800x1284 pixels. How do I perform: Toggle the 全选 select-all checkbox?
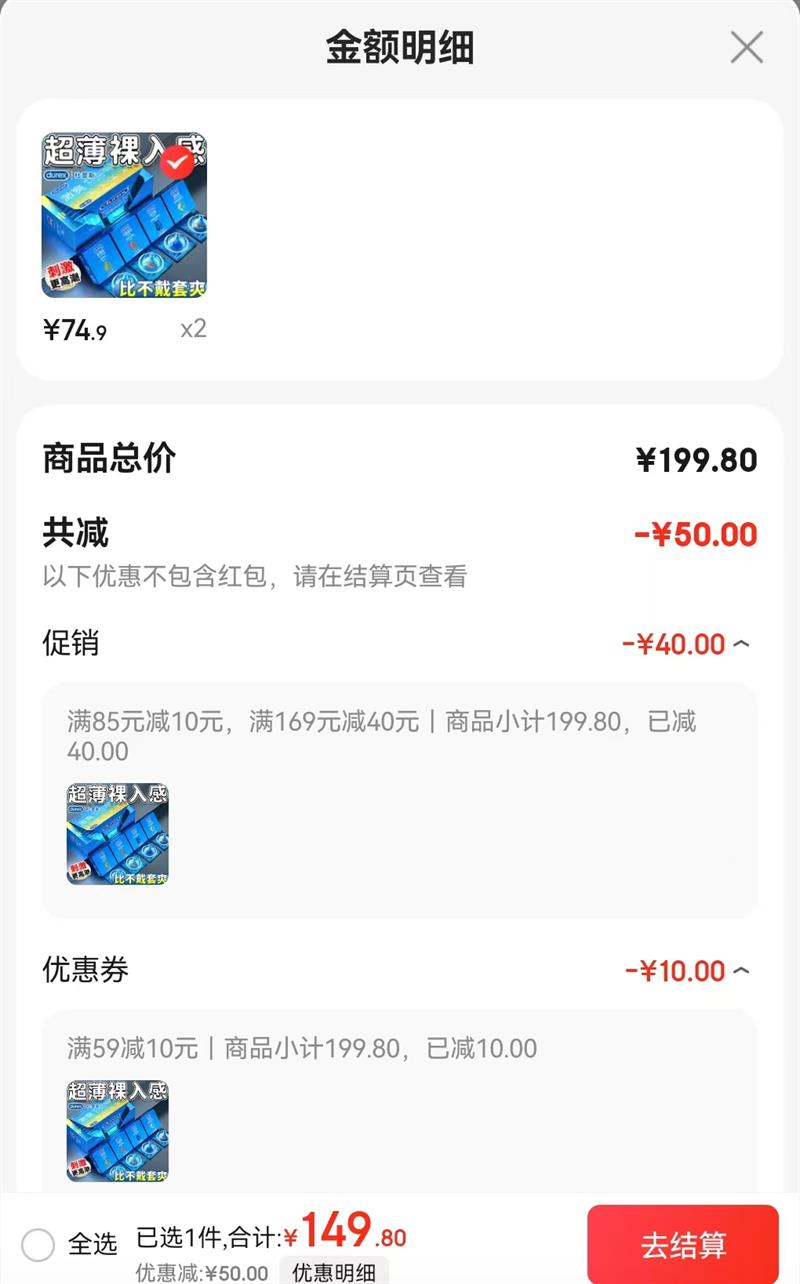(39, 1245)
